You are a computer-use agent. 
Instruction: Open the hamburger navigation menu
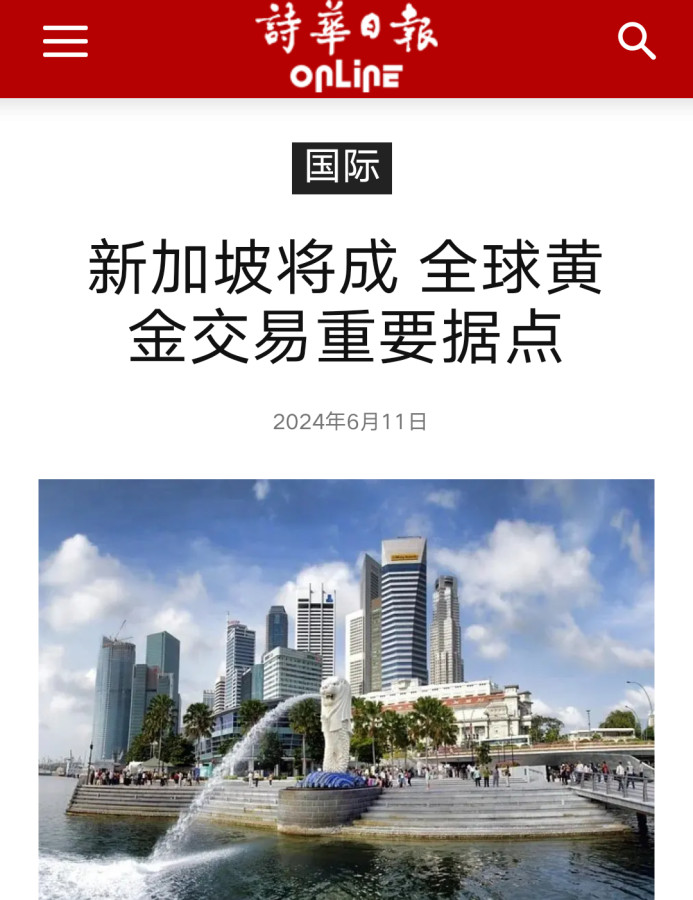point(65,42)
